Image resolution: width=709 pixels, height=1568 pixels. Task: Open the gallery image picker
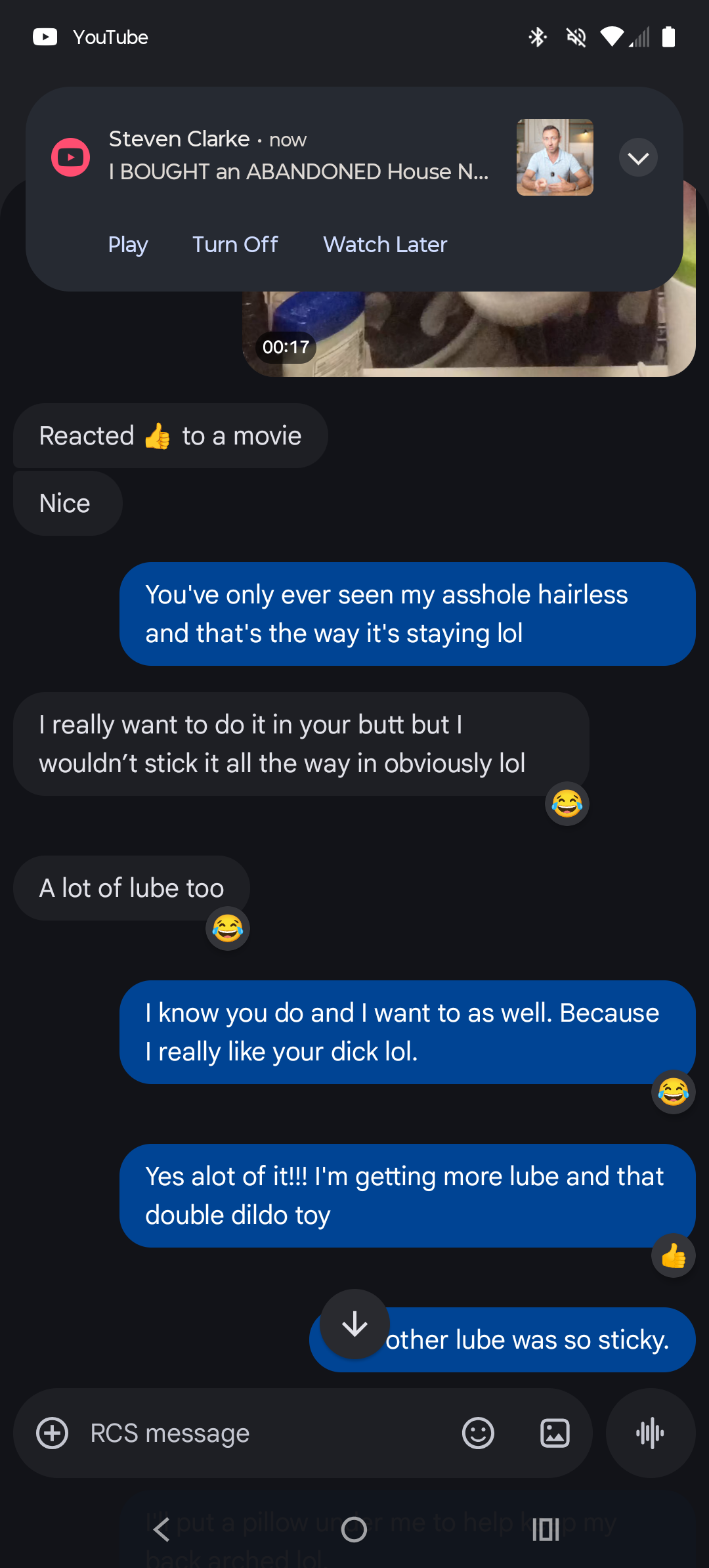[555, 1433]
